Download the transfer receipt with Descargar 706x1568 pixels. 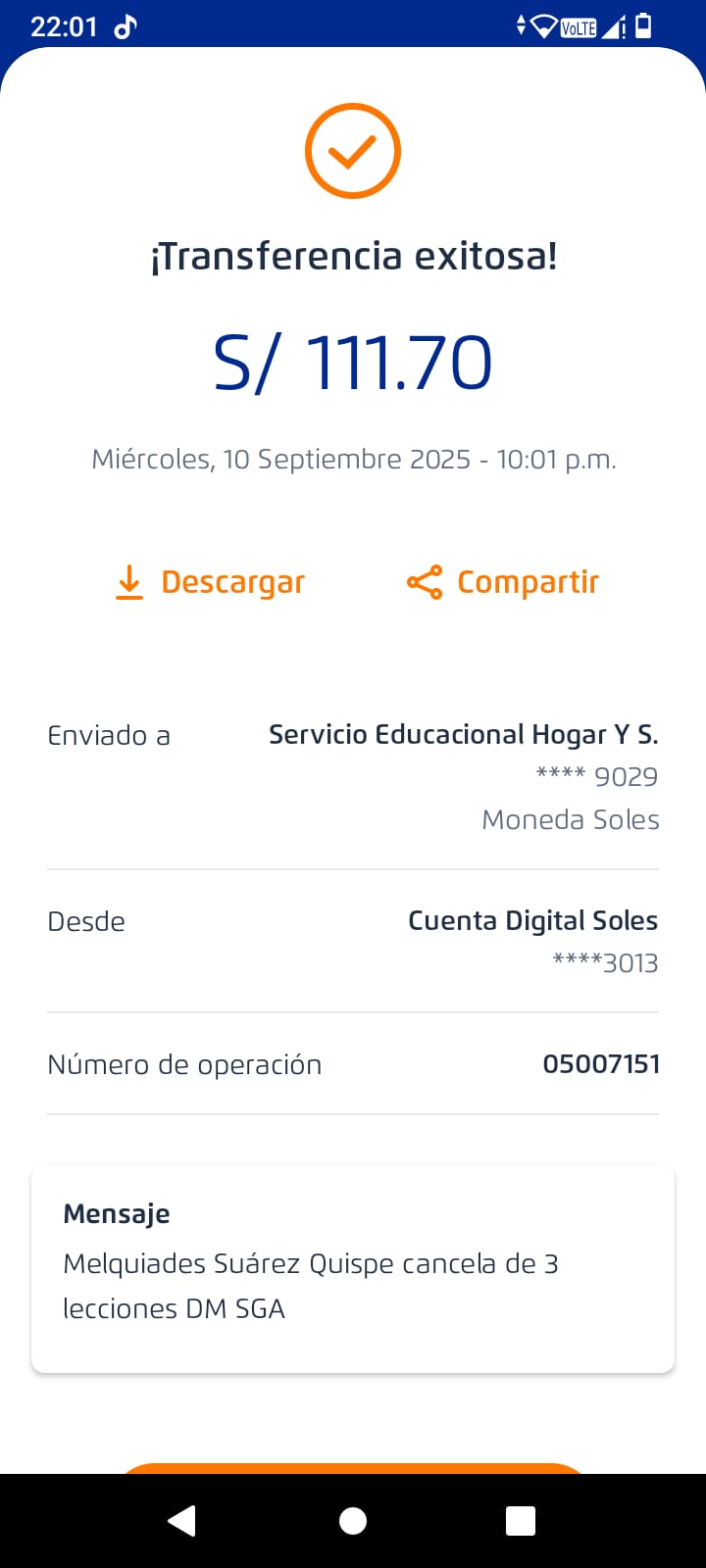(211, 582)
